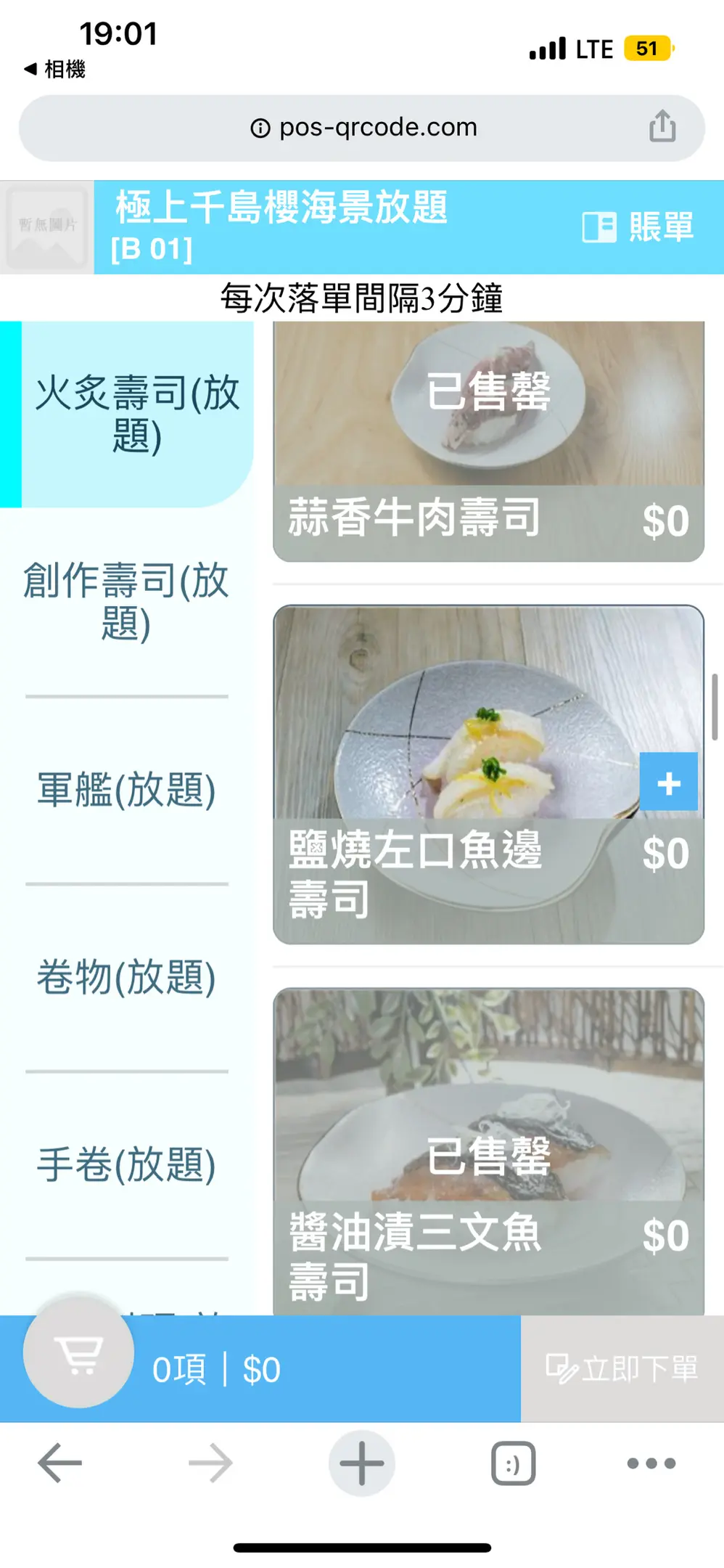Image resolution: width=724 pixels, height=1568 pixels.
Task: Open a new browser tab
Action: pyautogui.click(x=361, y=1463)
